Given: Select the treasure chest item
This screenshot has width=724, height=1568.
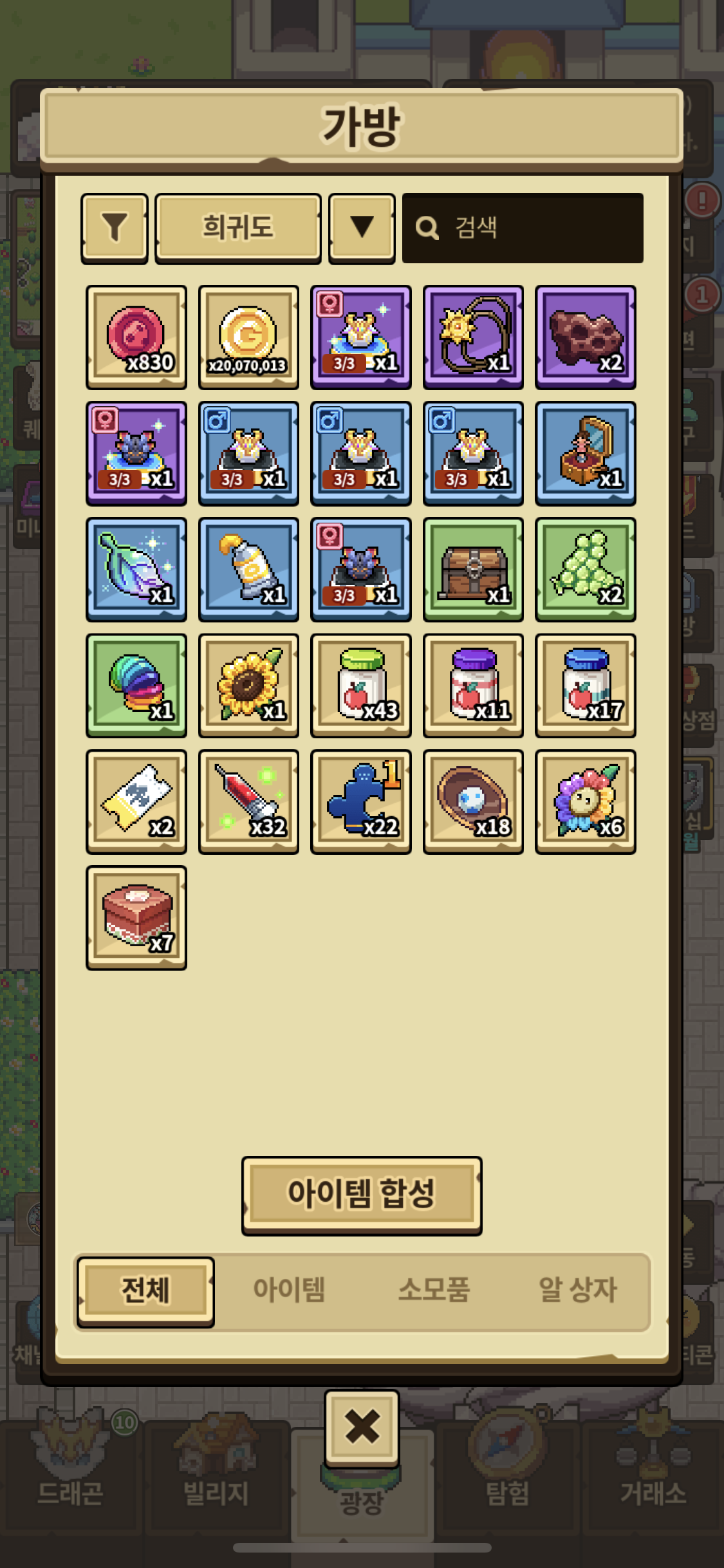Looking at the screenshot, I should [x=473, y=570].
